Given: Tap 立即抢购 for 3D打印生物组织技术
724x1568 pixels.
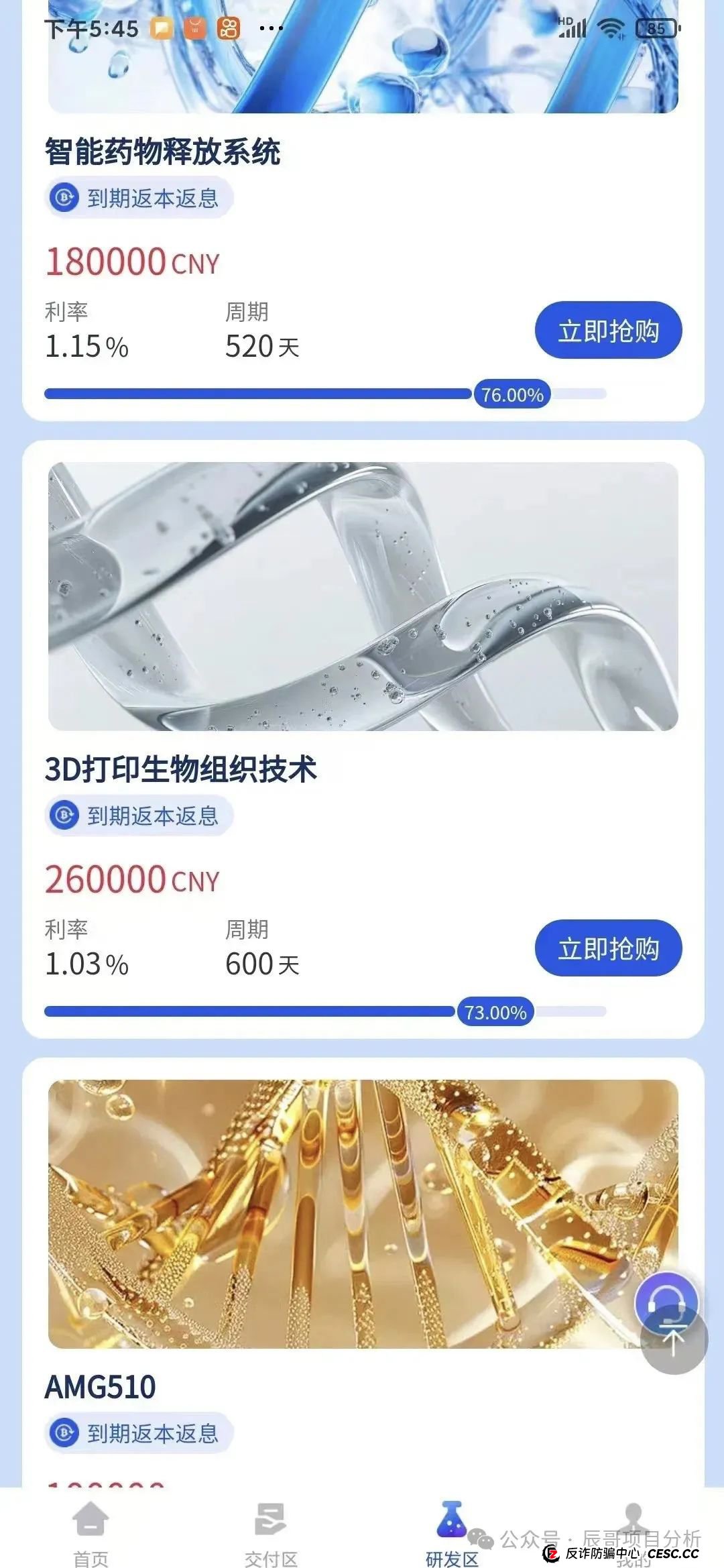Looking at the screenshot, I should coord(608,948).
